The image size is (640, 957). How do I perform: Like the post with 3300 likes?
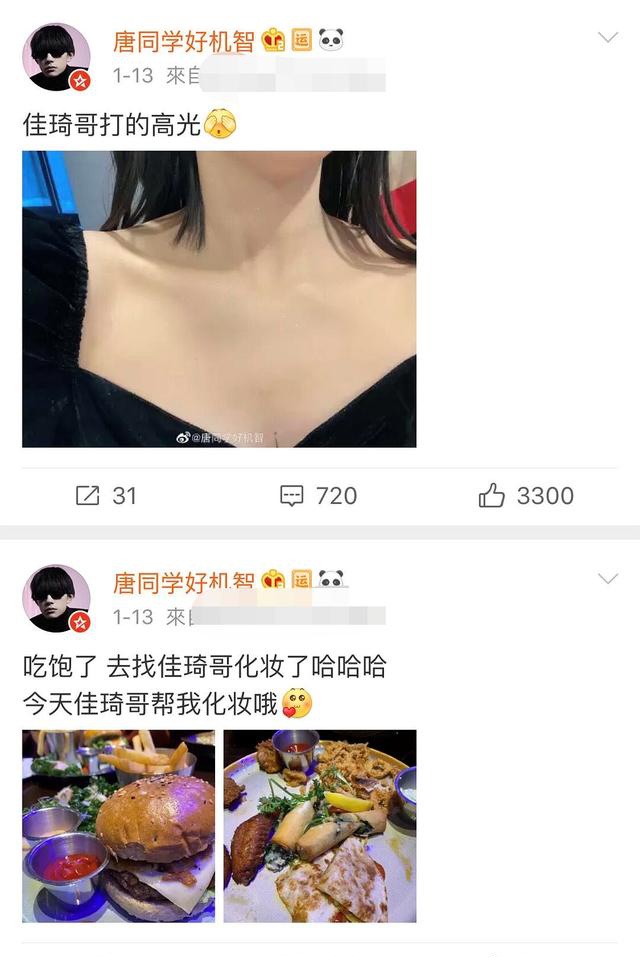pyautogui.click(x=526, y=496)
